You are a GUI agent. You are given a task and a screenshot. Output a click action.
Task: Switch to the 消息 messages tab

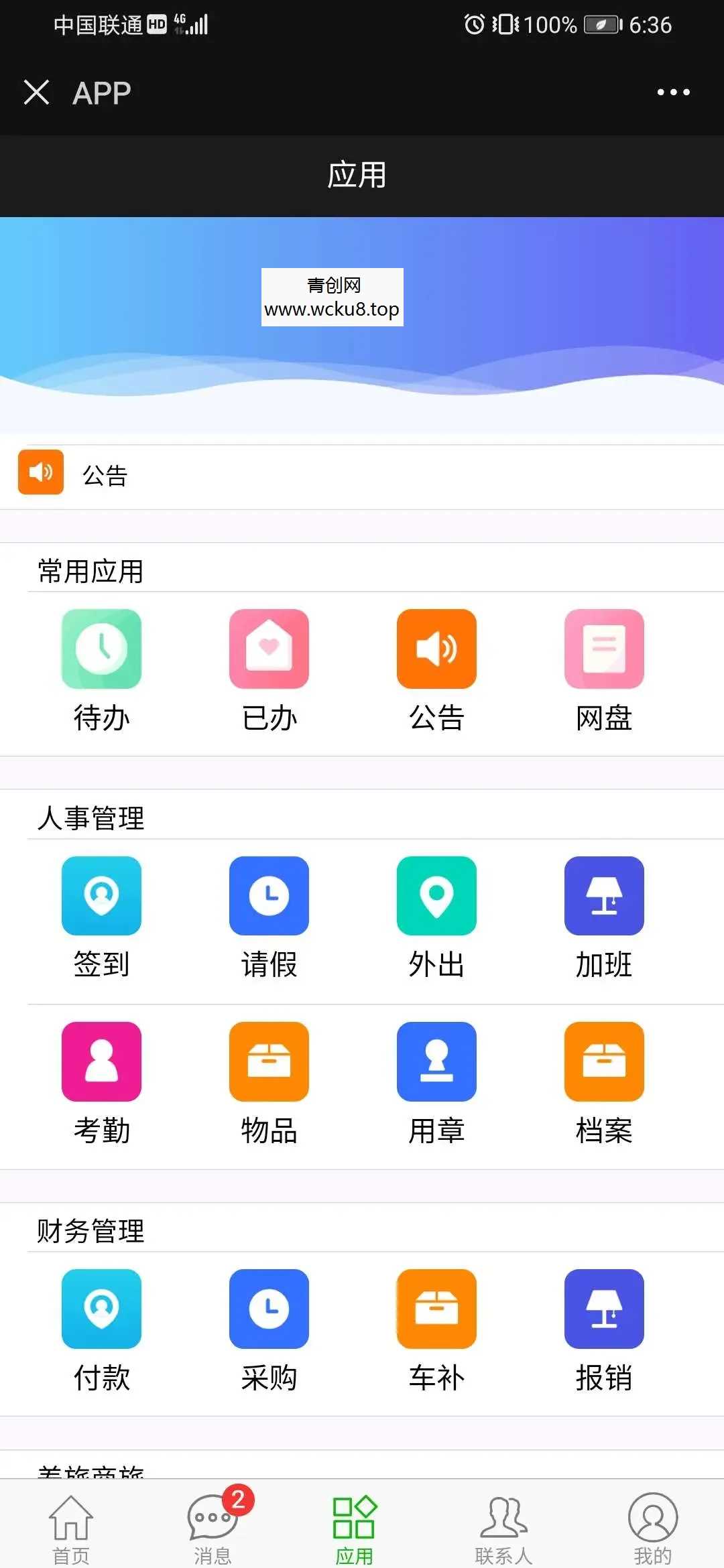[x=212, y=1521]
